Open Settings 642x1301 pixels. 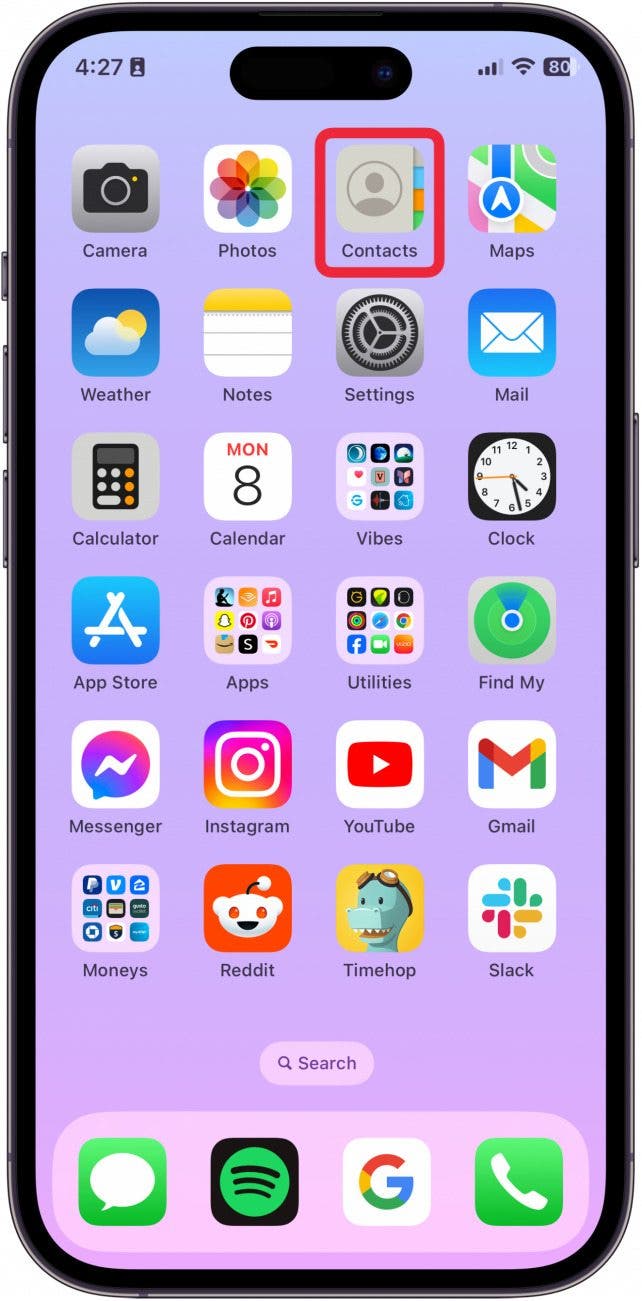(x=379, y=333)
